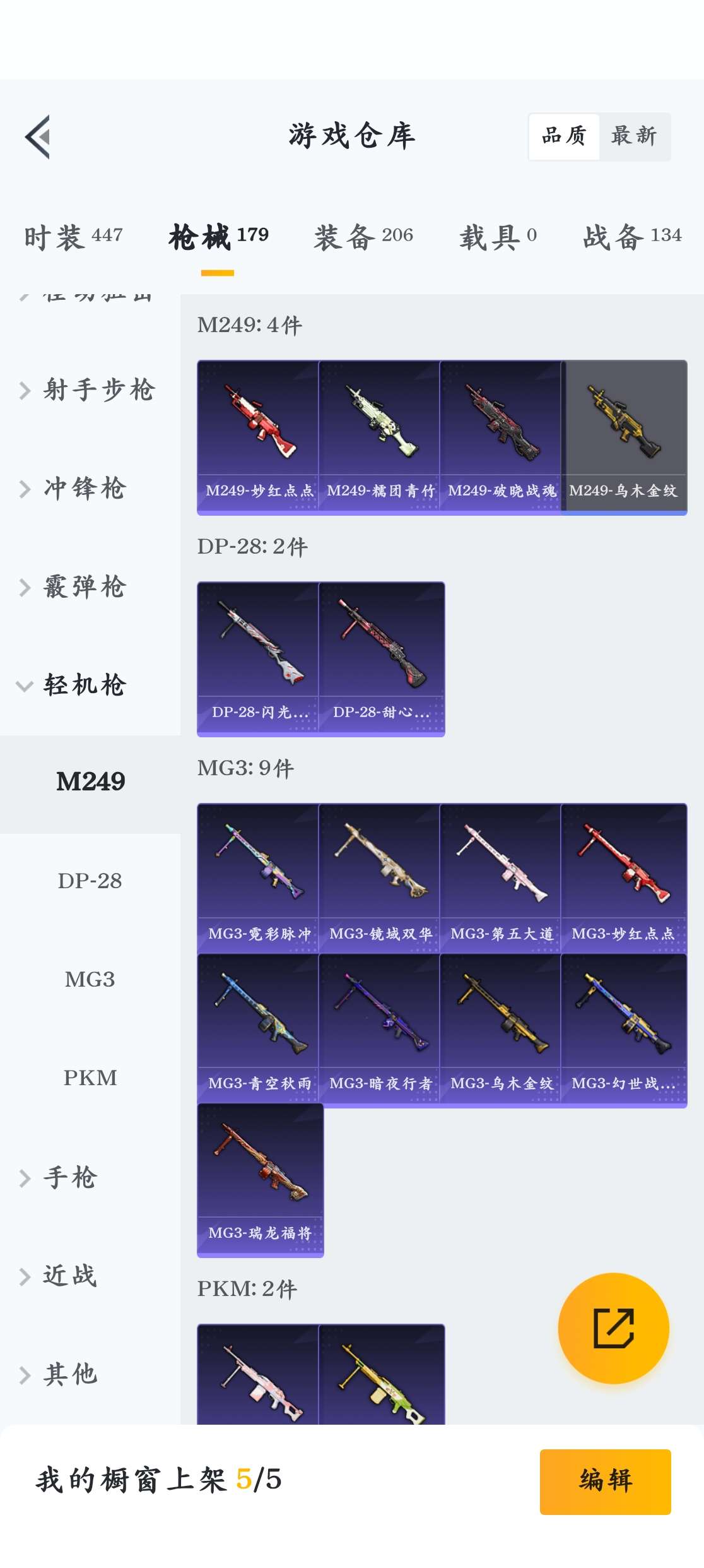Sort items by 最新
The image size is (704, 1568).
(x=633, y=136)
